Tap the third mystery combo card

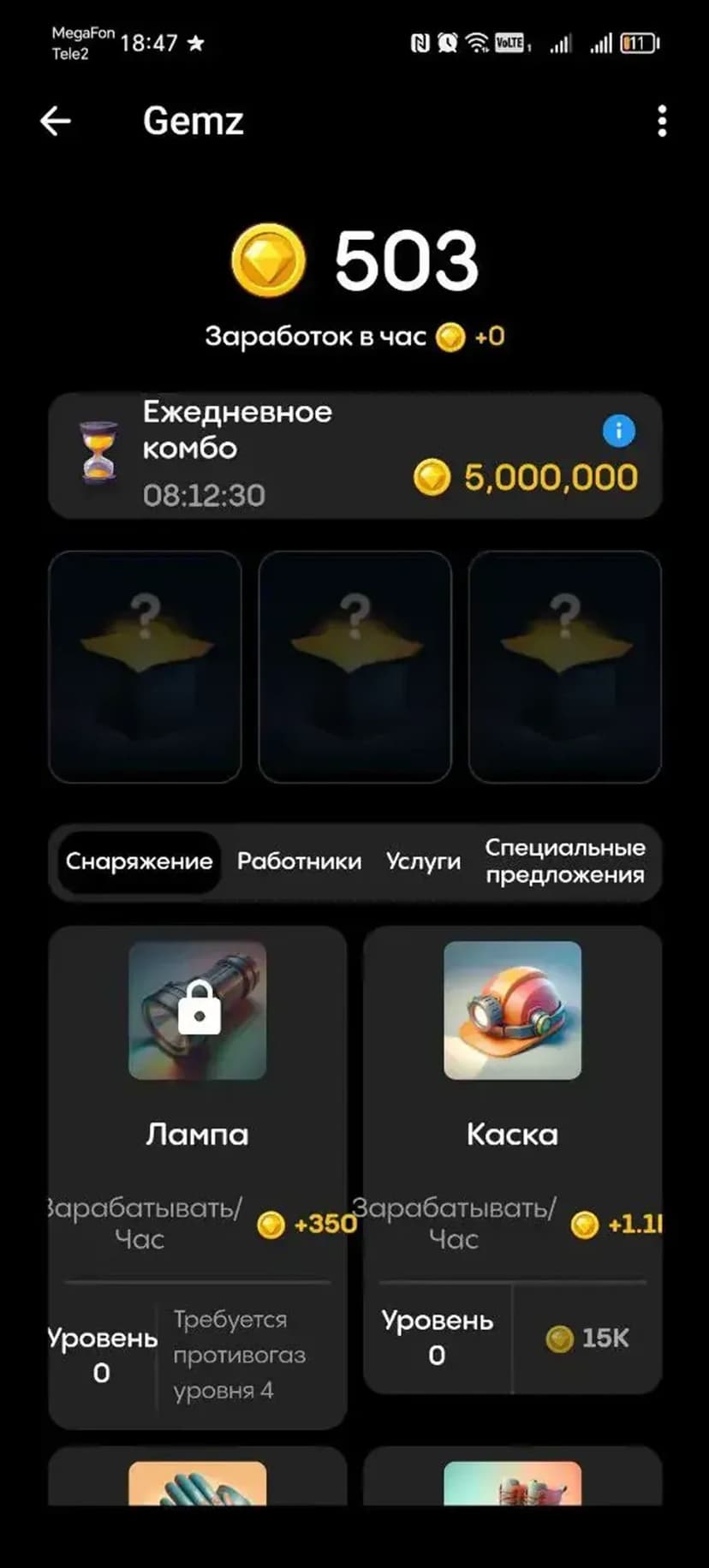coord(564,667)
